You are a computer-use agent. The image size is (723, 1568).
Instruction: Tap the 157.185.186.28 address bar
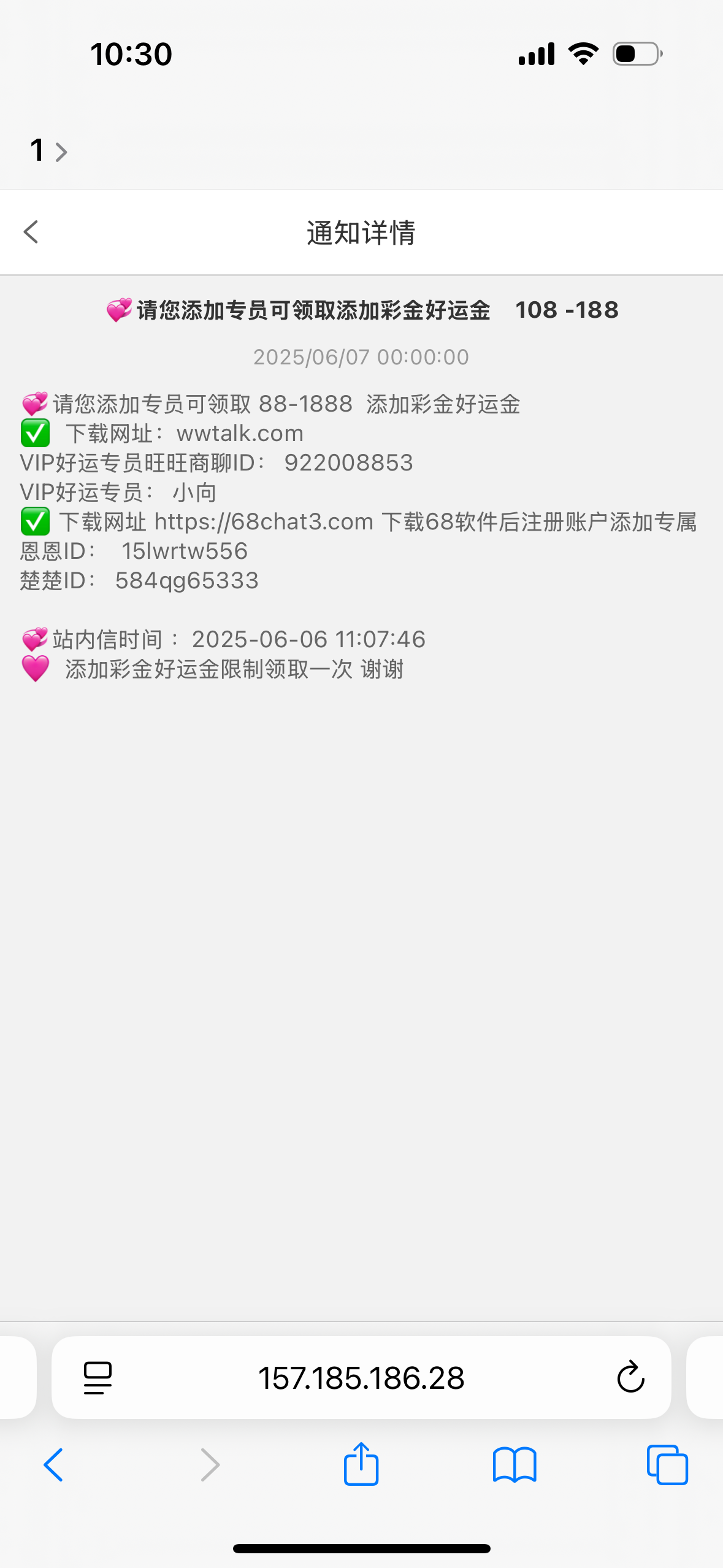361,1378
